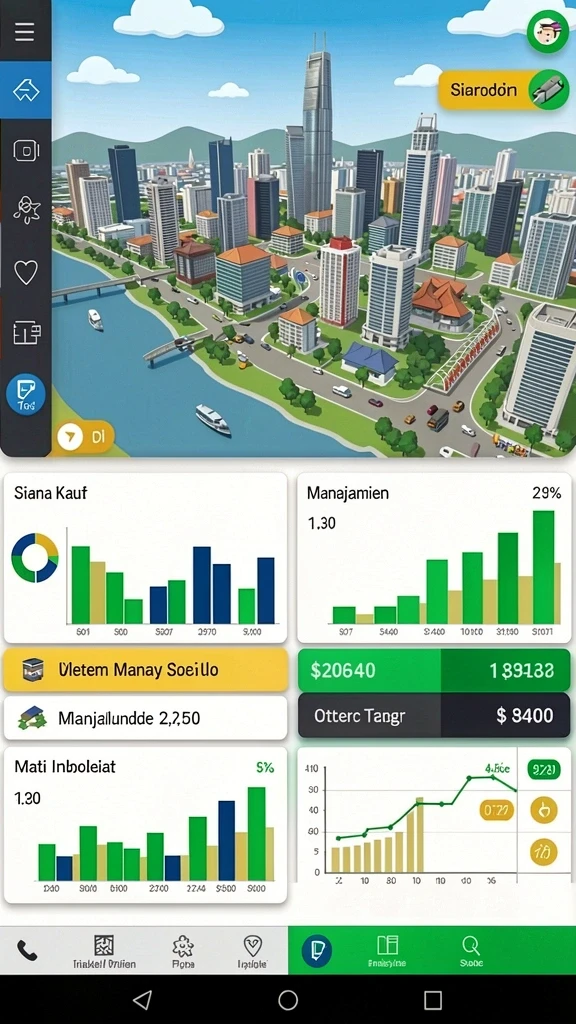Tap the yellow Uletem Manay Soeillo button
576x1024 pixels.
point(146,670)
